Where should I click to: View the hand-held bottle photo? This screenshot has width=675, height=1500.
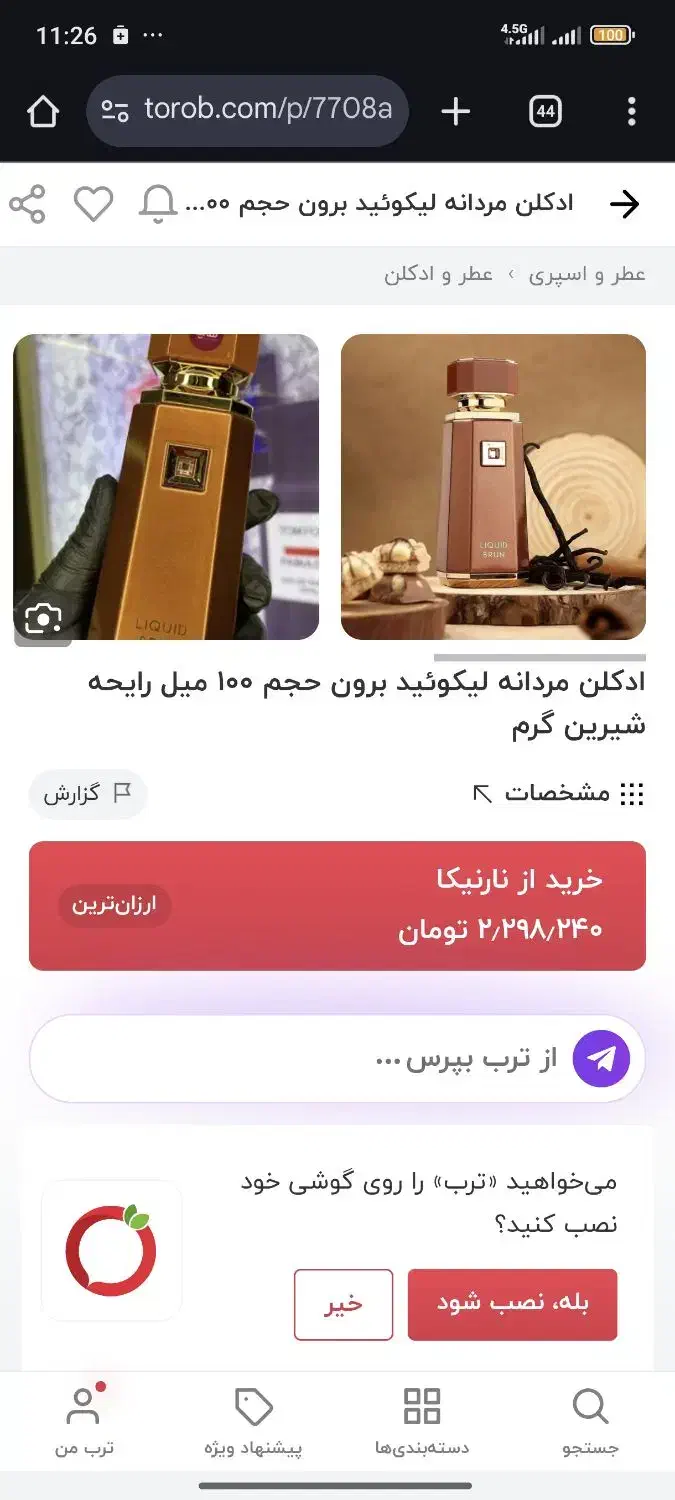(x=166, y=487)
